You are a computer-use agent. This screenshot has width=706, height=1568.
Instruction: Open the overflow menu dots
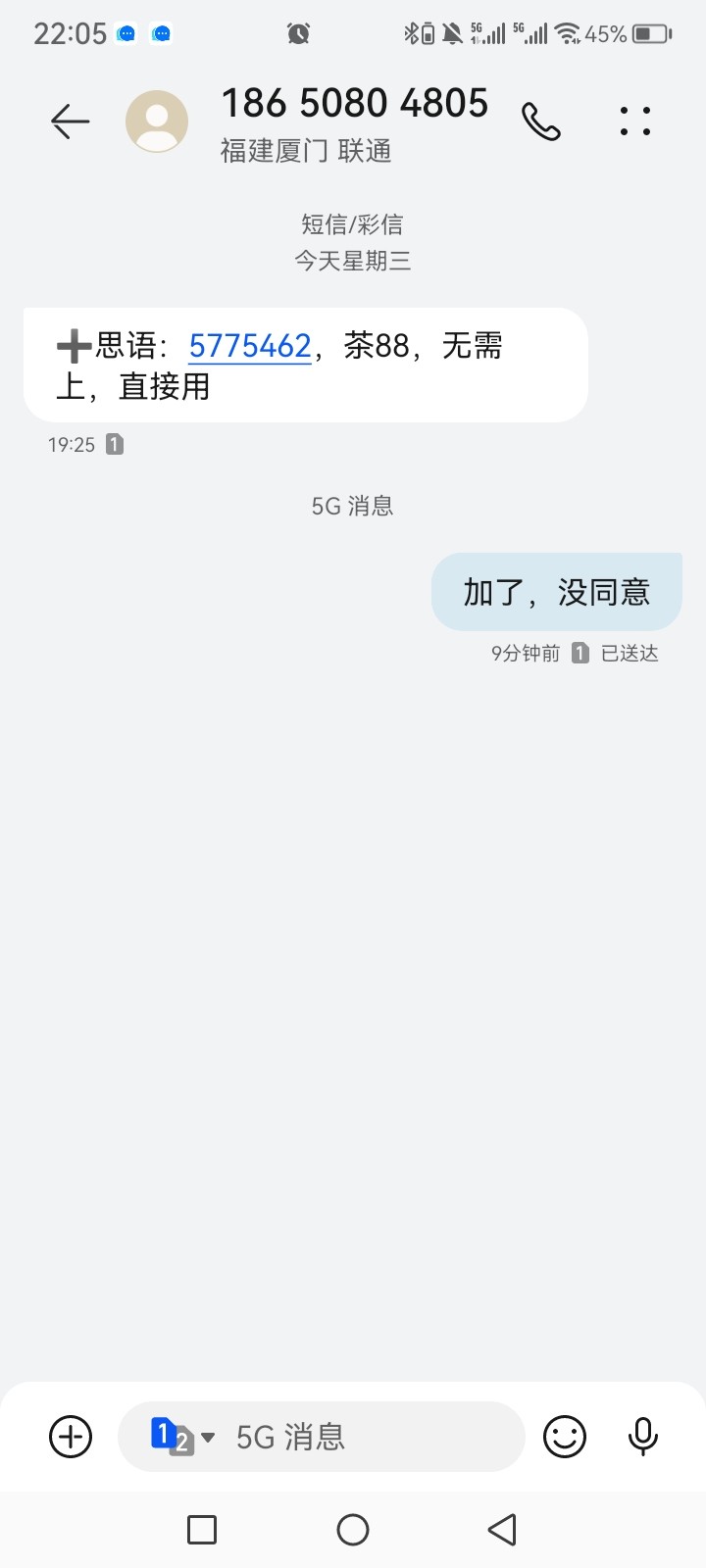[x=635, y=122]
